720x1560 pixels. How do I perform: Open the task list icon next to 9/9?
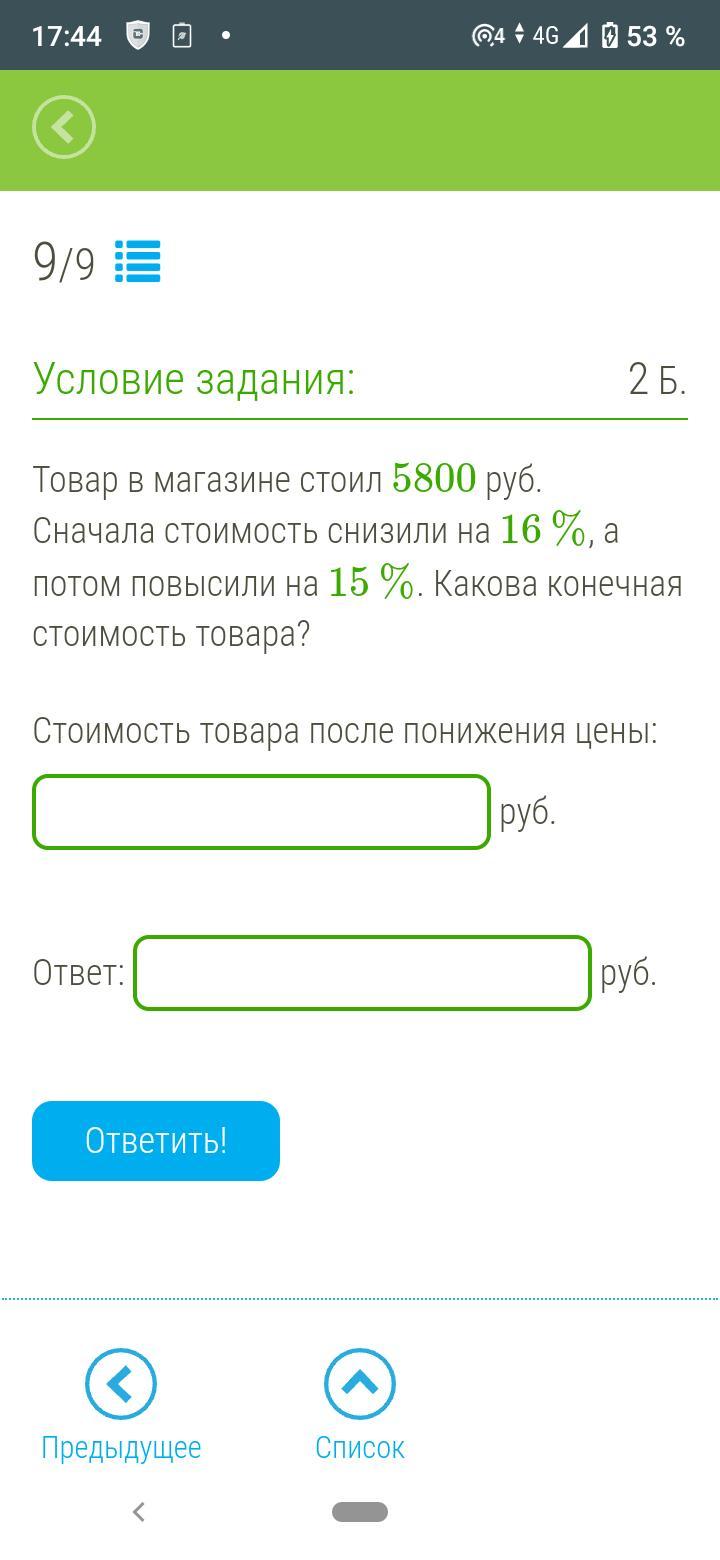[x=137, y=262]
